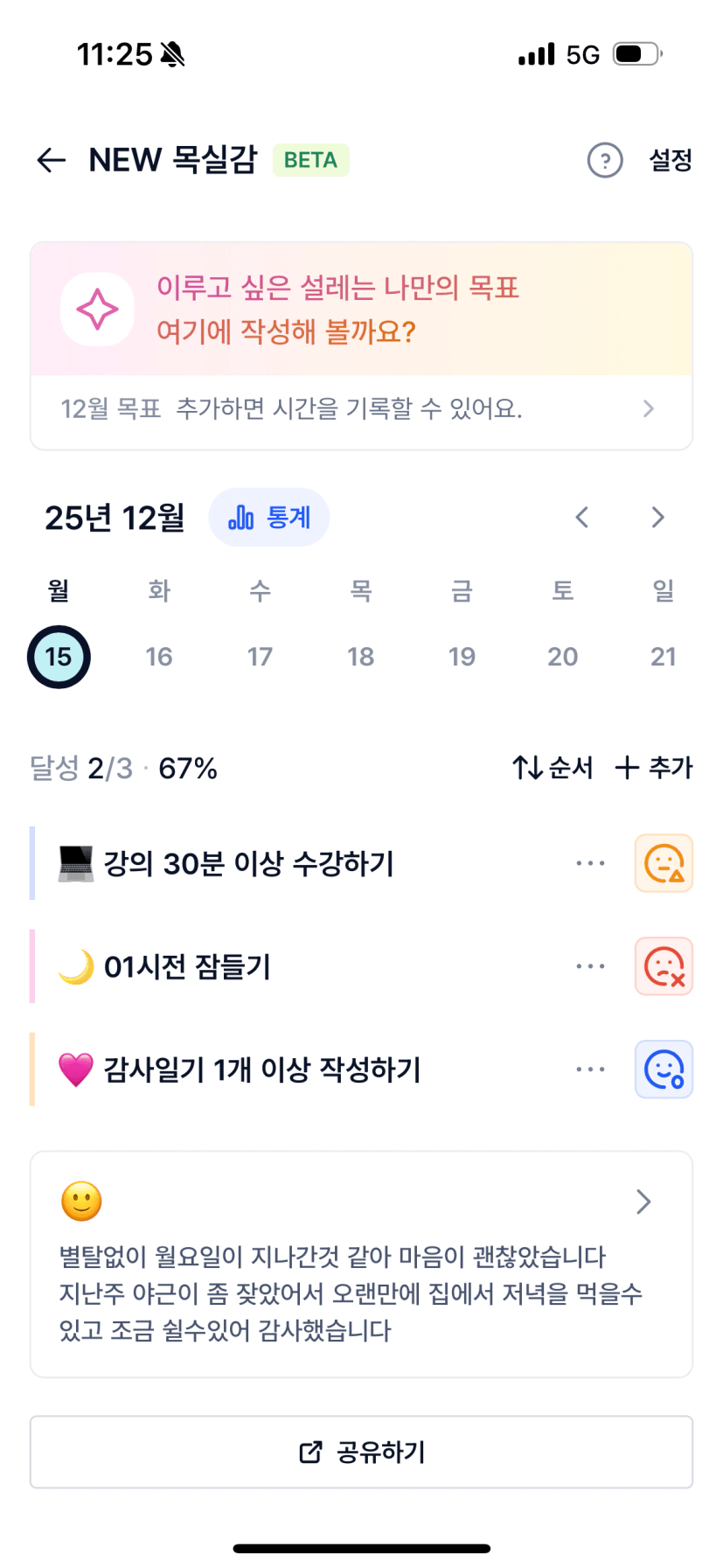The image size is (723, 1568).
Task: Open options for 강의 30분 이상 수강하기
Action: click(590, 864)
